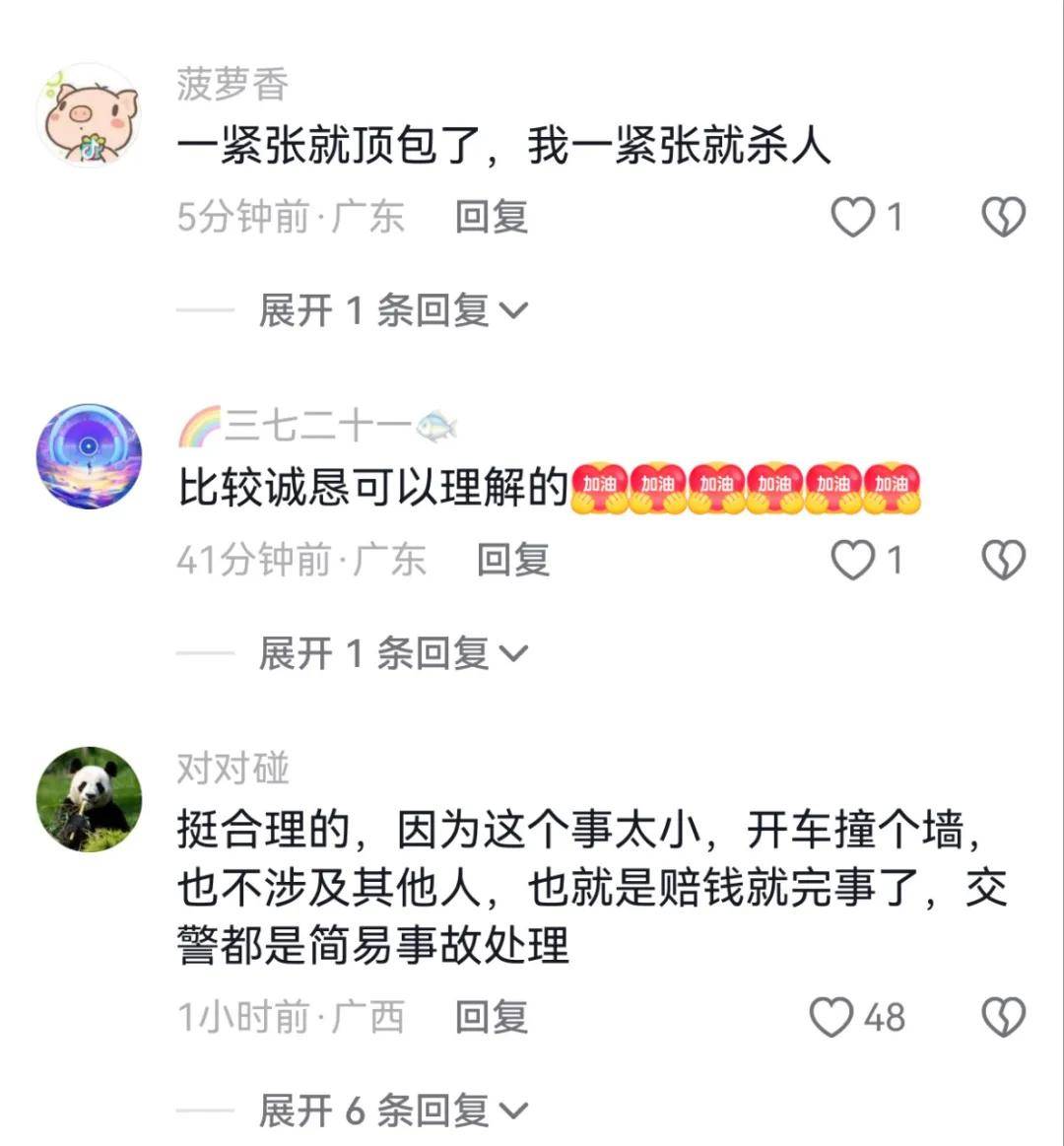Open 对对碰's panda profile avatar

pyautogui.click(x=89, y=798)
